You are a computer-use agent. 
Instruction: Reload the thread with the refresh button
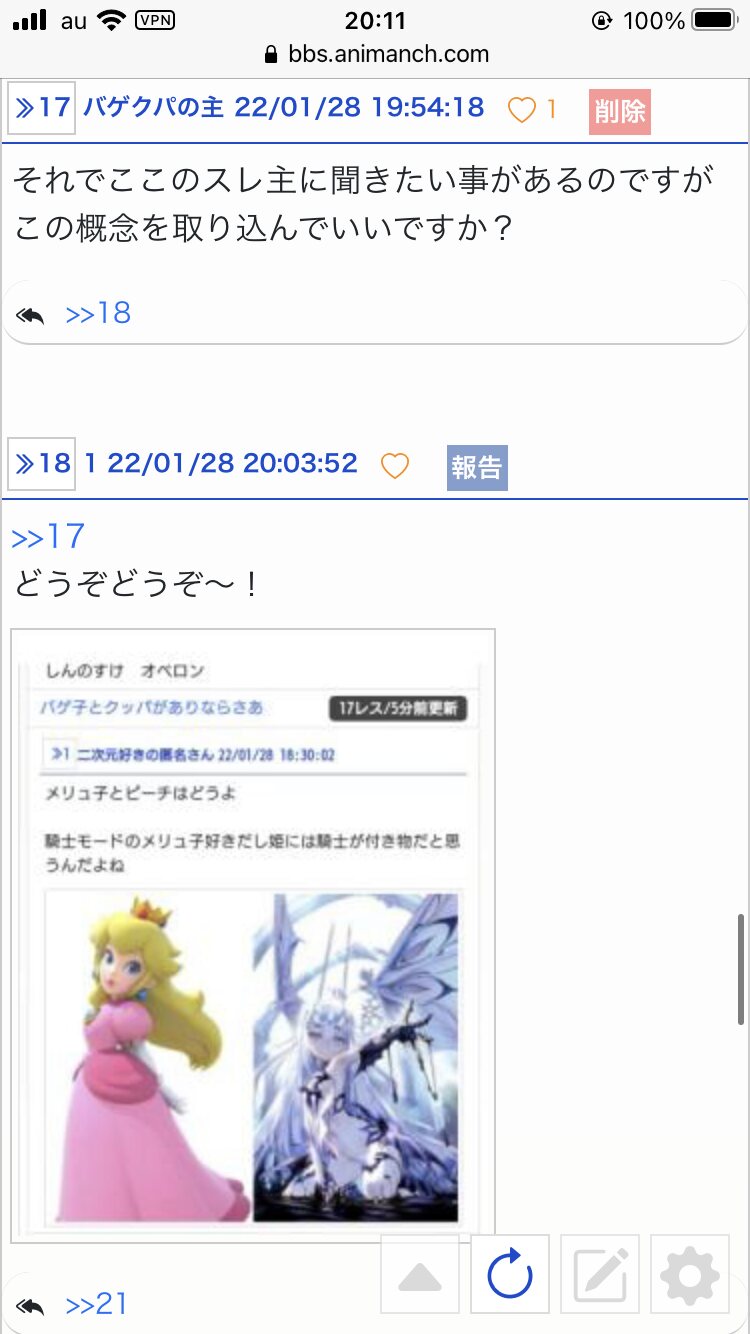(x=510, y=1274)
